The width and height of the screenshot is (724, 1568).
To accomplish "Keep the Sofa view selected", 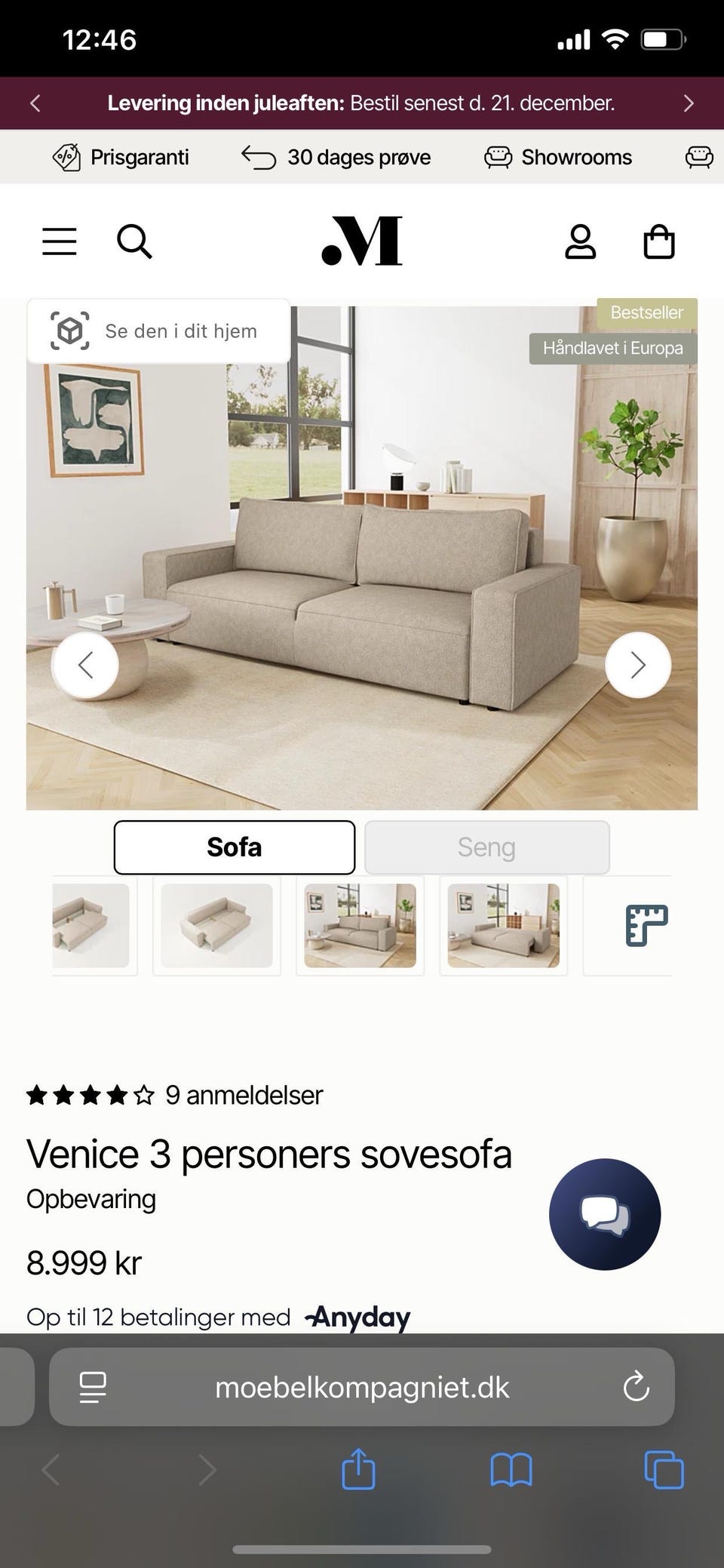I will [x=234, y=847].
